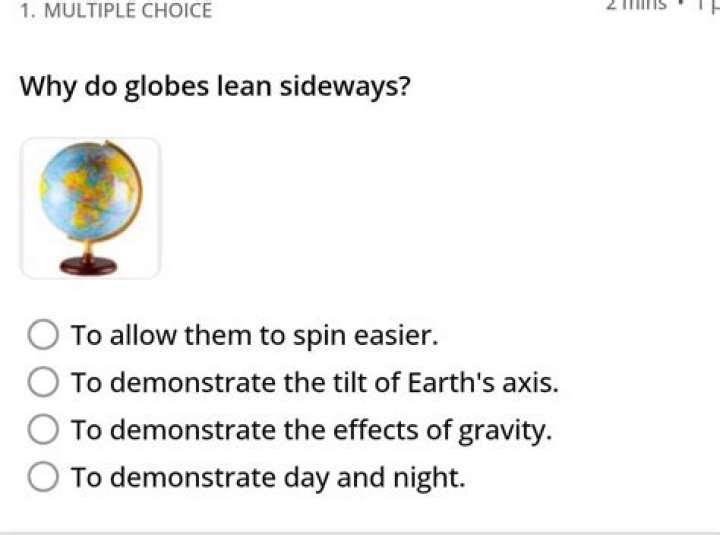Mark 'To demonstrate day and night.' as answer
Image resolution: width=720 pixels, height=535 pixels.
tap(42, 477)
